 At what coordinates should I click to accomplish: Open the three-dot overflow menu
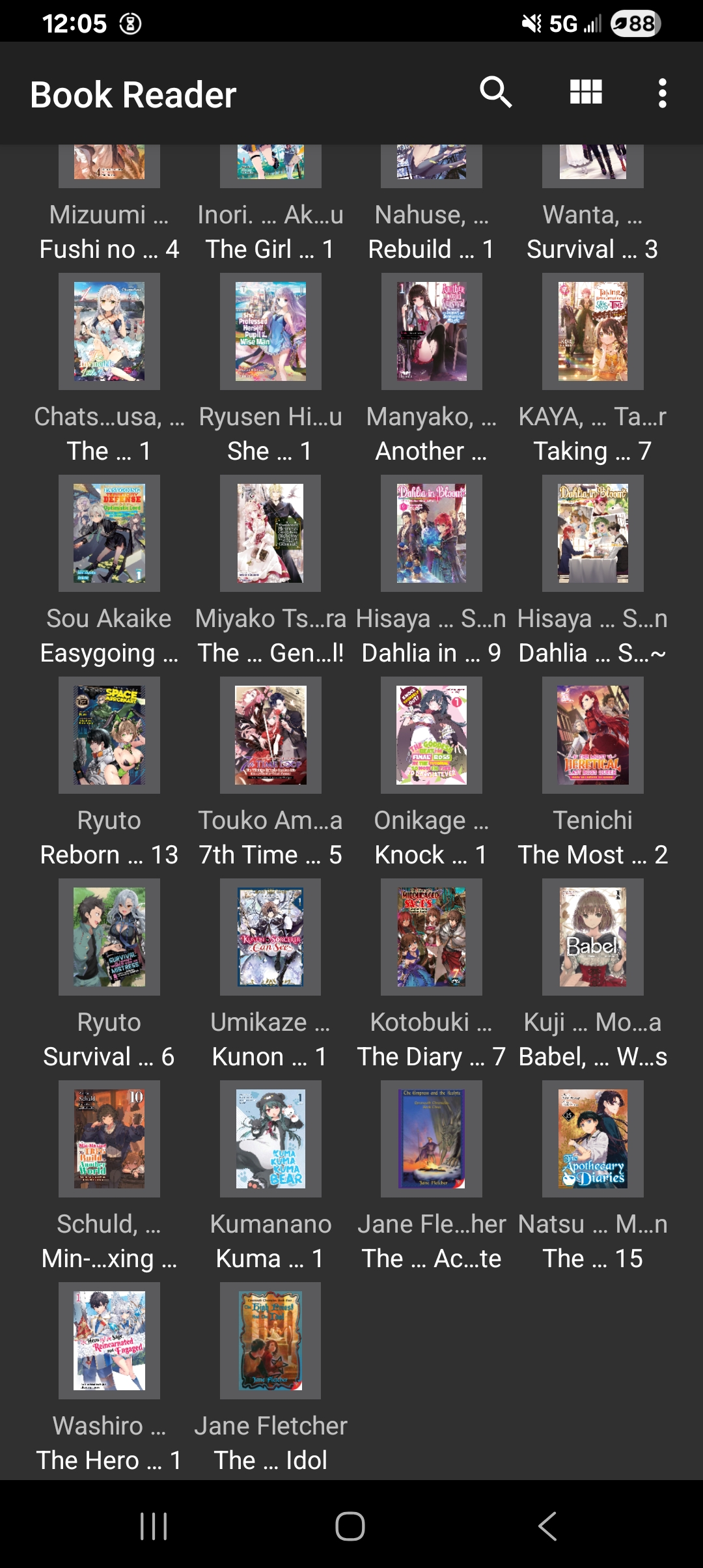[x=662, y=93]
